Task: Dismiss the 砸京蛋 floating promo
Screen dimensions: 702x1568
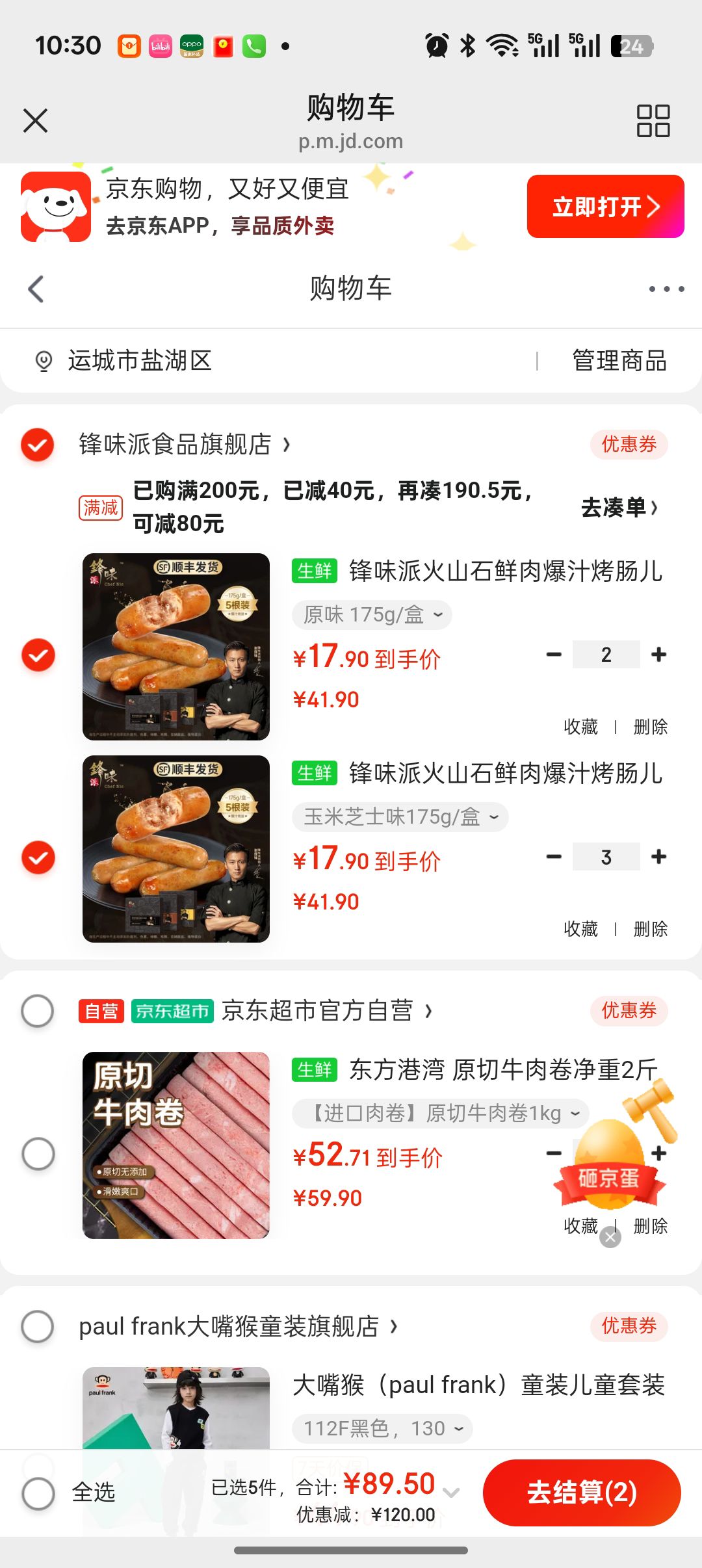Action: point(610,1237)
